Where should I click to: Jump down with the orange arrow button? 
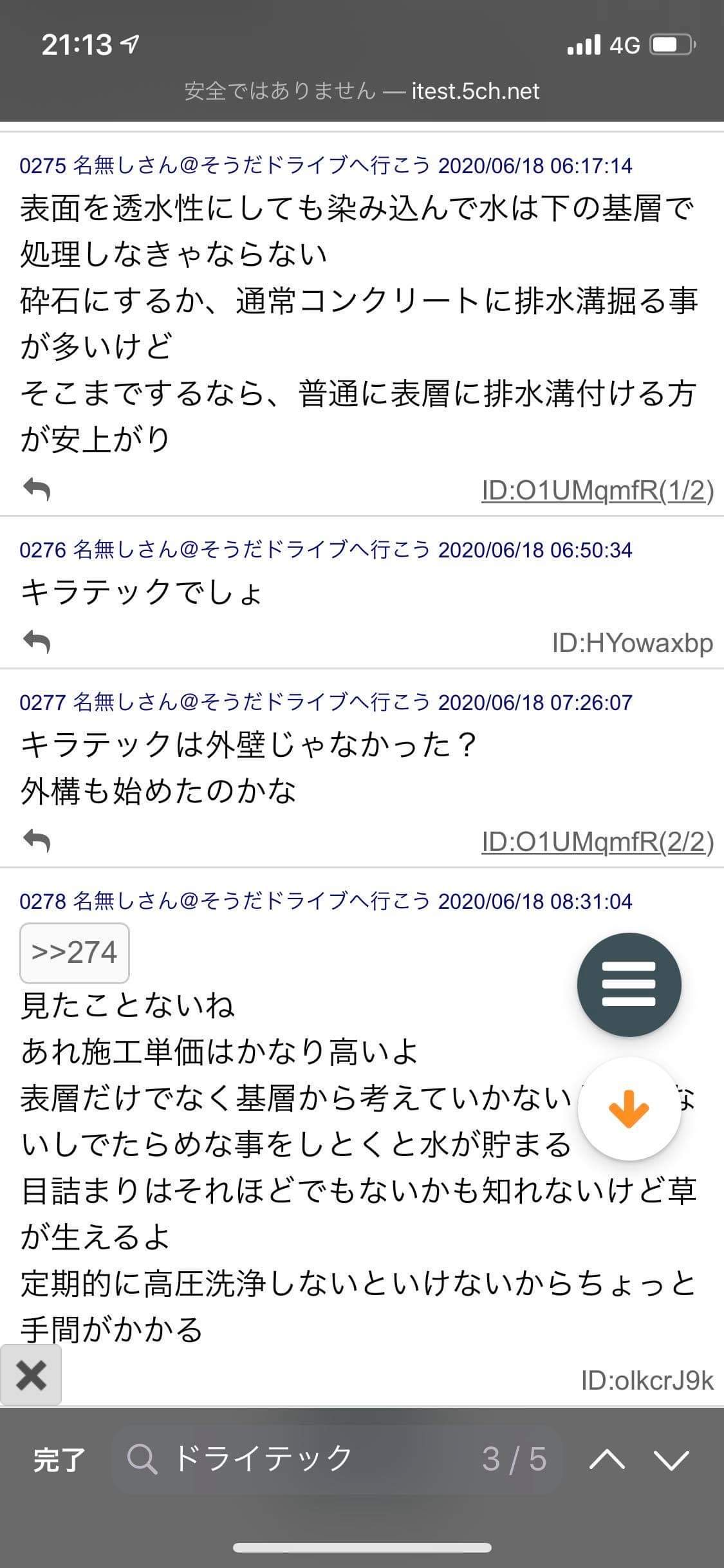(629, 1109)
